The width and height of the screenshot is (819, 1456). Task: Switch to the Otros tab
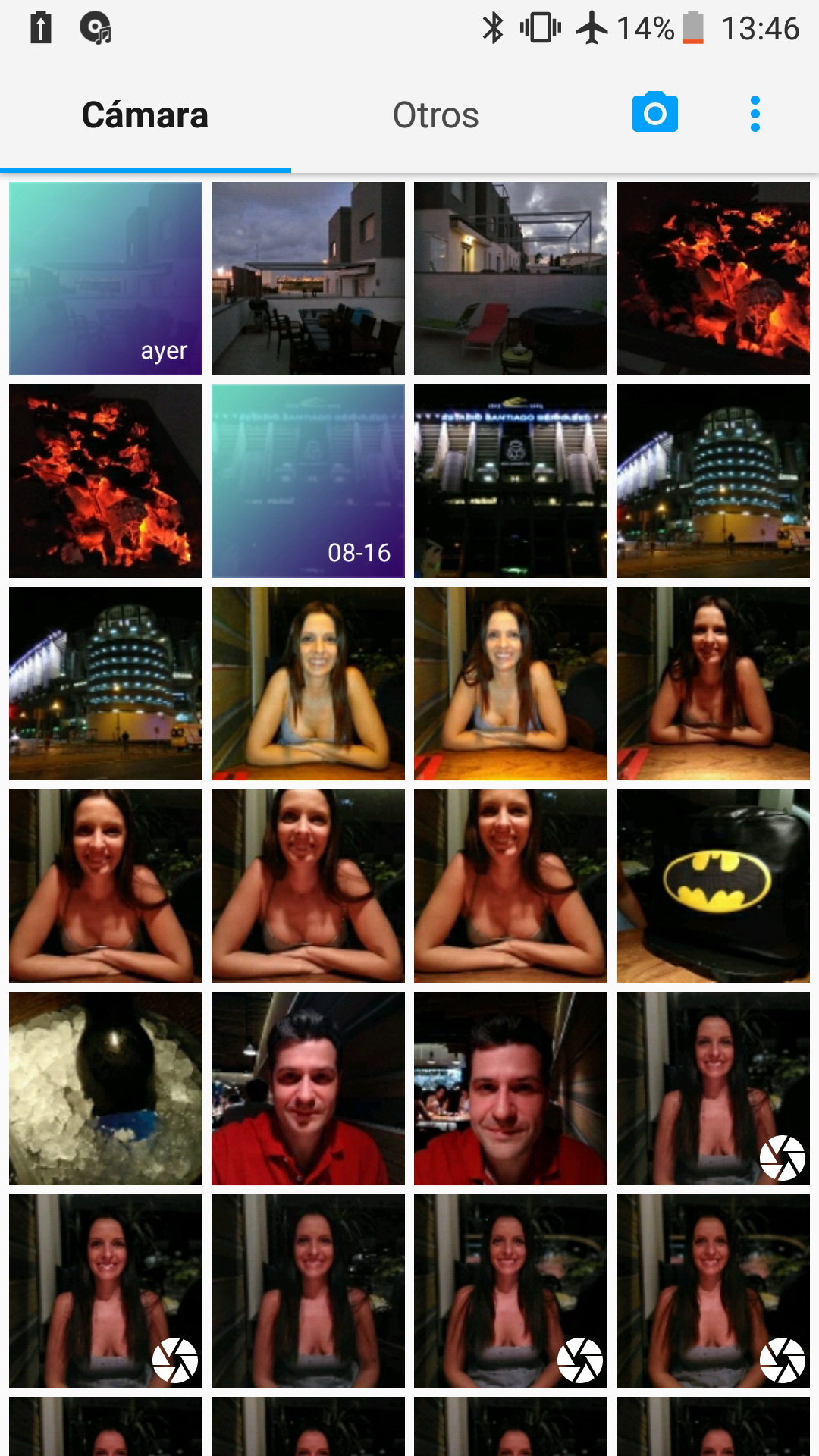point(435,115)
